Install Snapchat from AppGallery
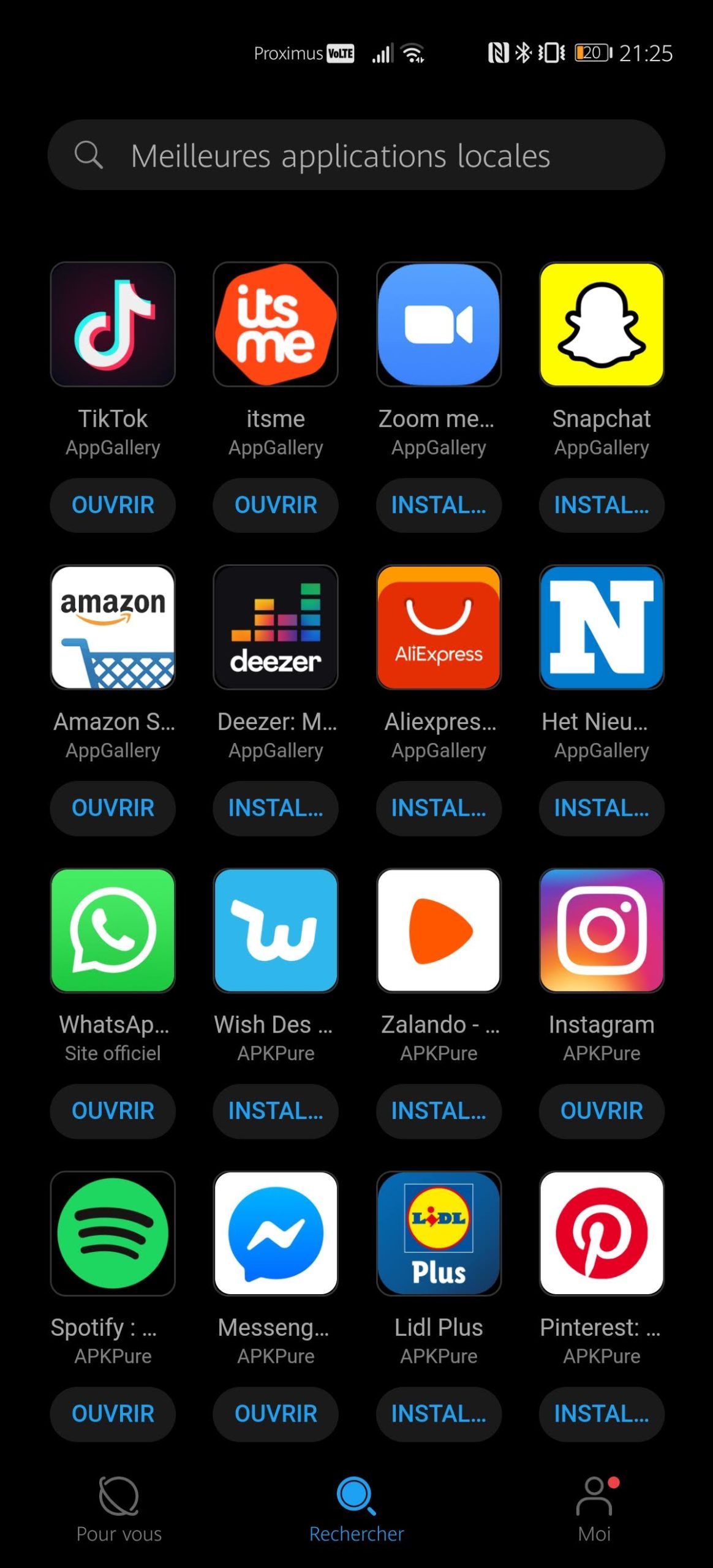This screenshot has height=1568, width=713. [602, 505]
